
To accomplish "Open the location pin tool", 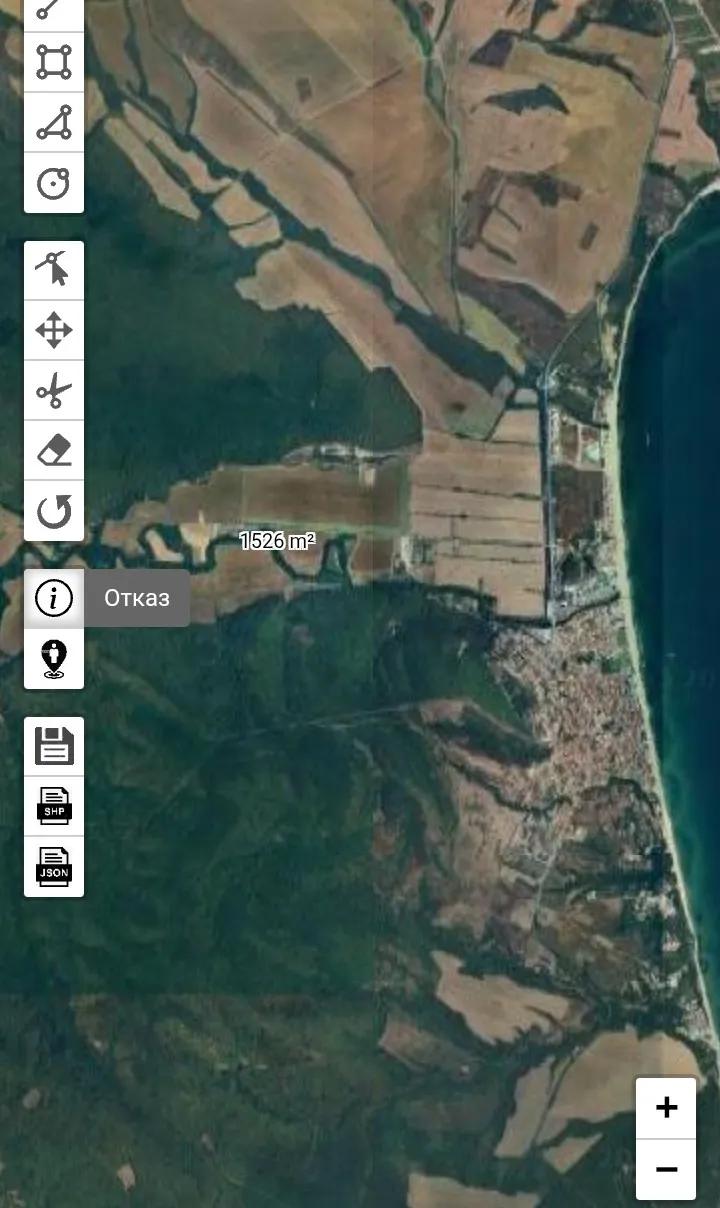I will click(54, 659).
